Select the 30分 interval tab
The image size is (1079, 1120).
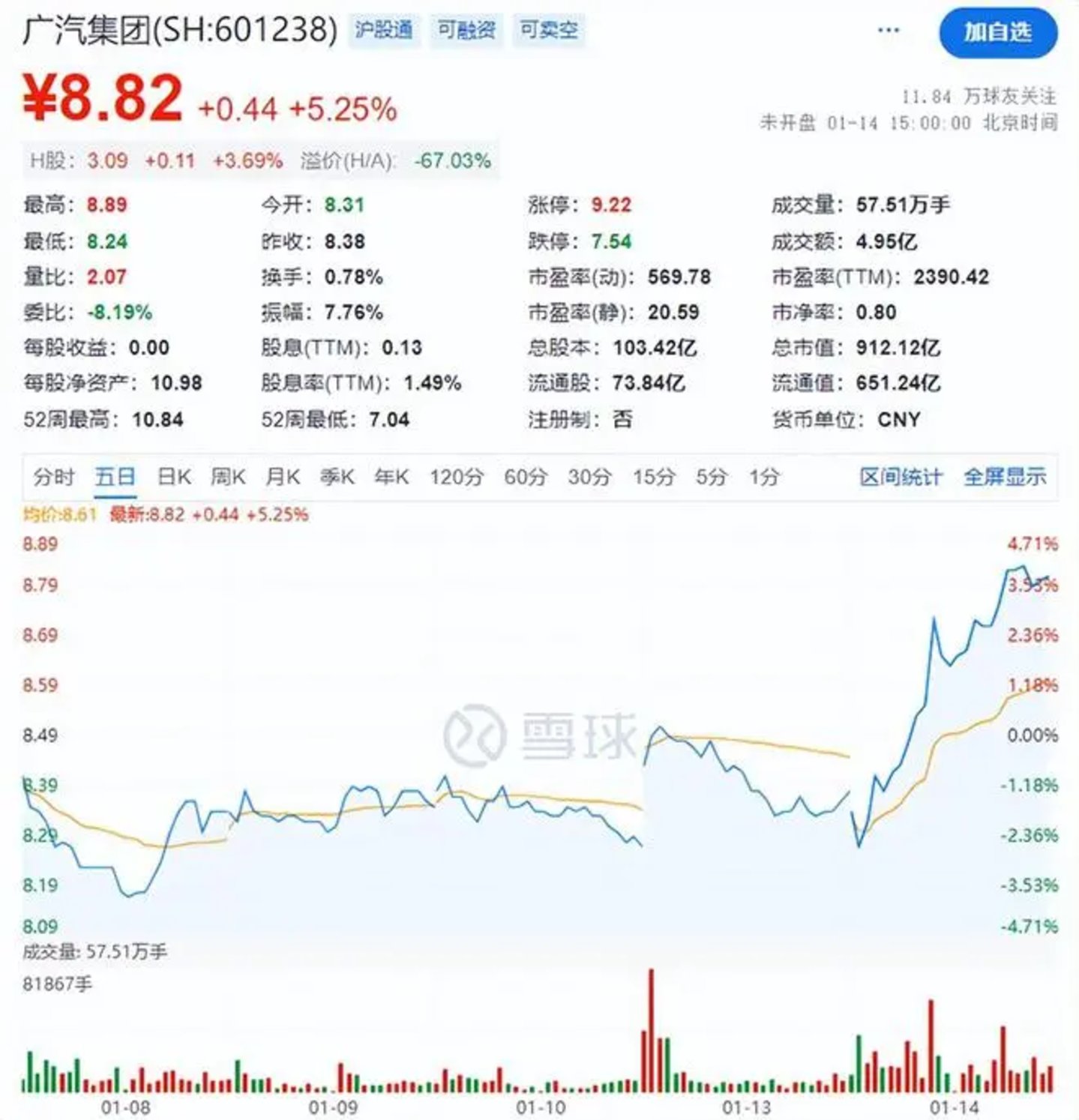[x=589, y=477]
